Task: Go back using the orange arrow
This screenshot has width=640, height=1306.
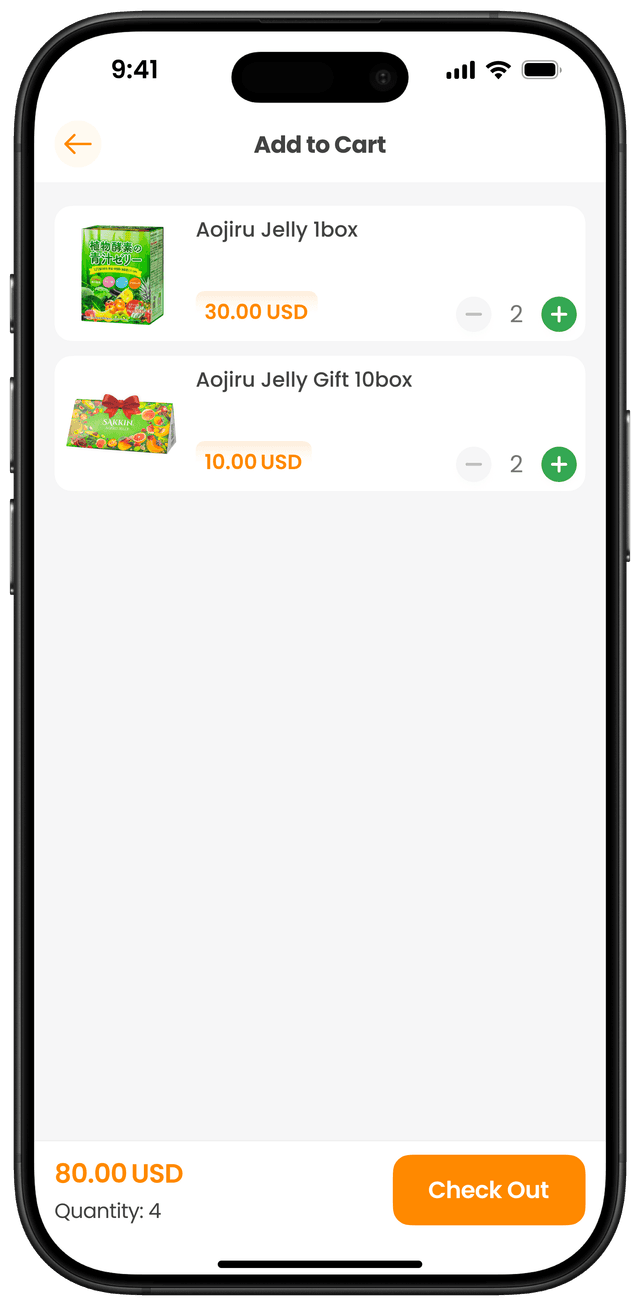Action: 78,145
